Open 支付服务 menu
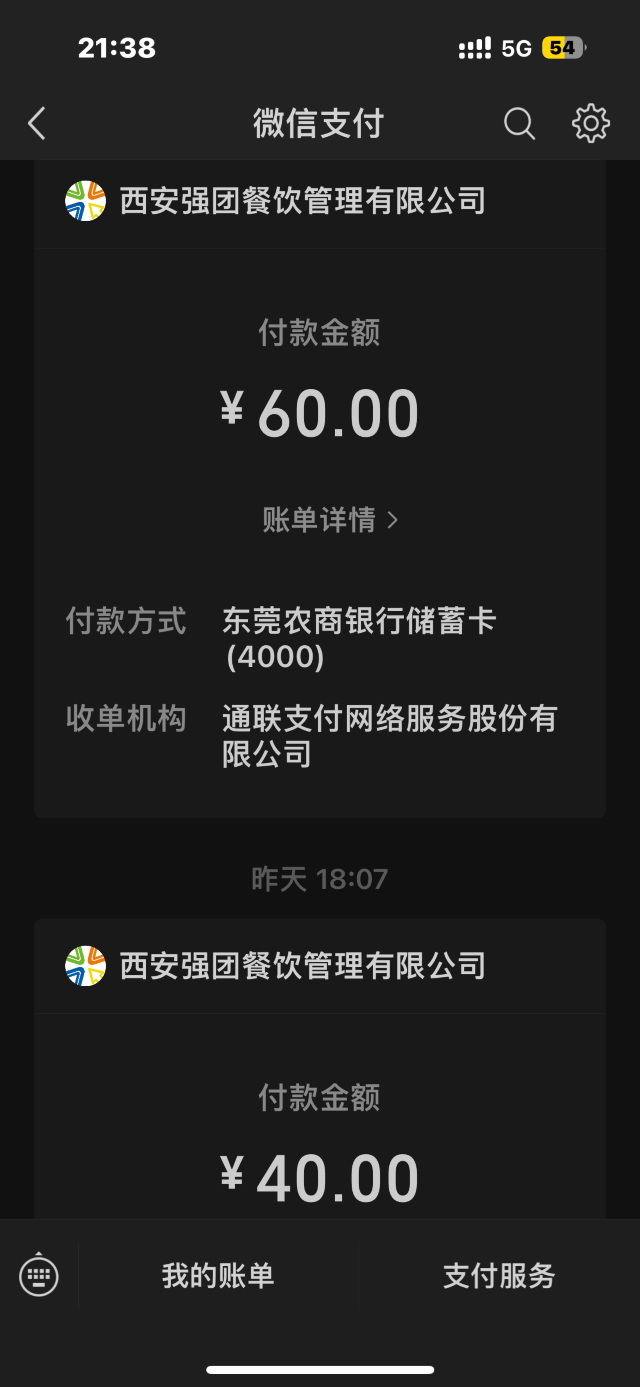This screenshot has width=640, height=1387. pyautogui.click(x=499, y=1276)
